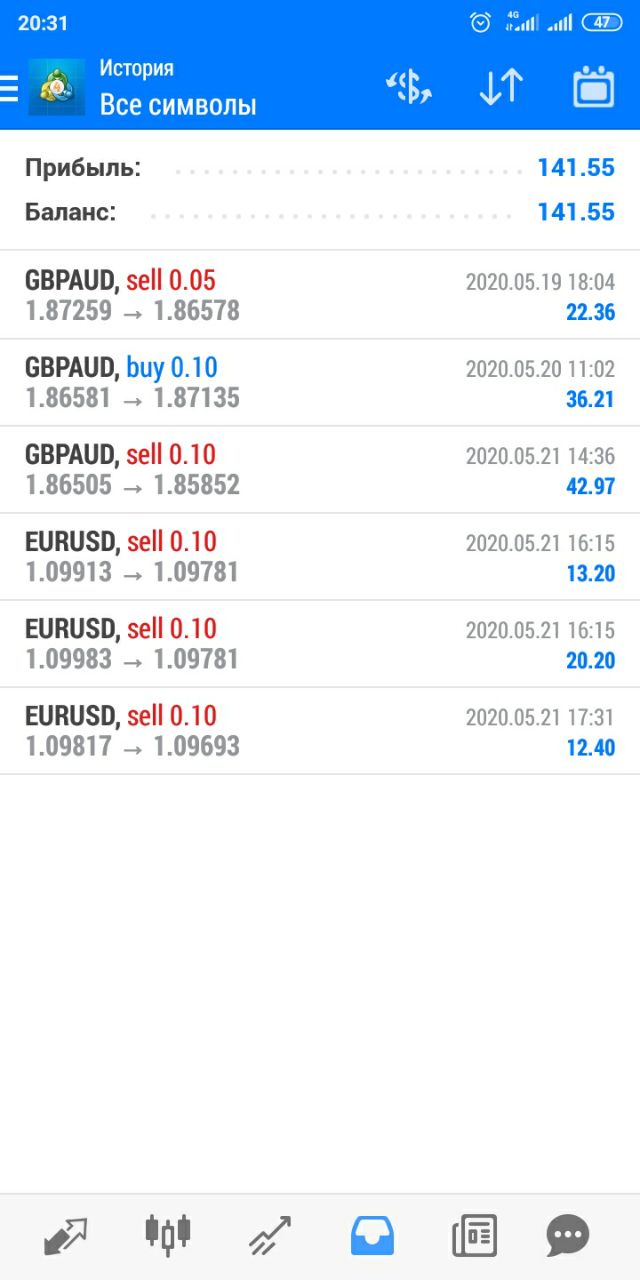Open the EURUSD sell trade with profit 20.20
The height and width of the screenshot is (1280, 640).
tap(320, 644)
